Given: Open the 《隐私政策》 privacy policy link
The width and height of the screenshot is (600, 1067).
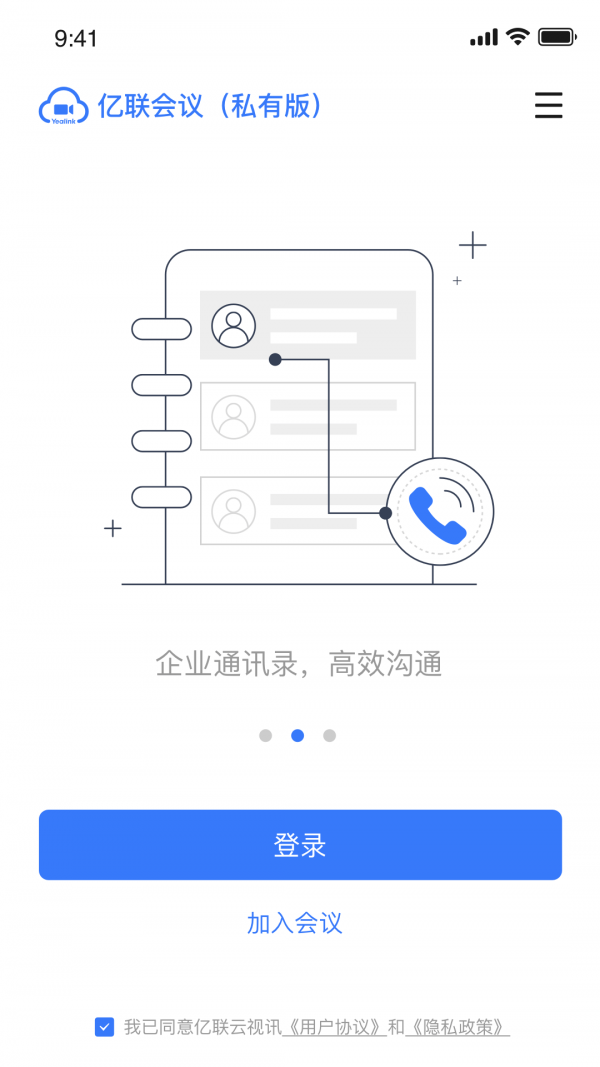Looking at the screenshot, I should point(458,1027).
